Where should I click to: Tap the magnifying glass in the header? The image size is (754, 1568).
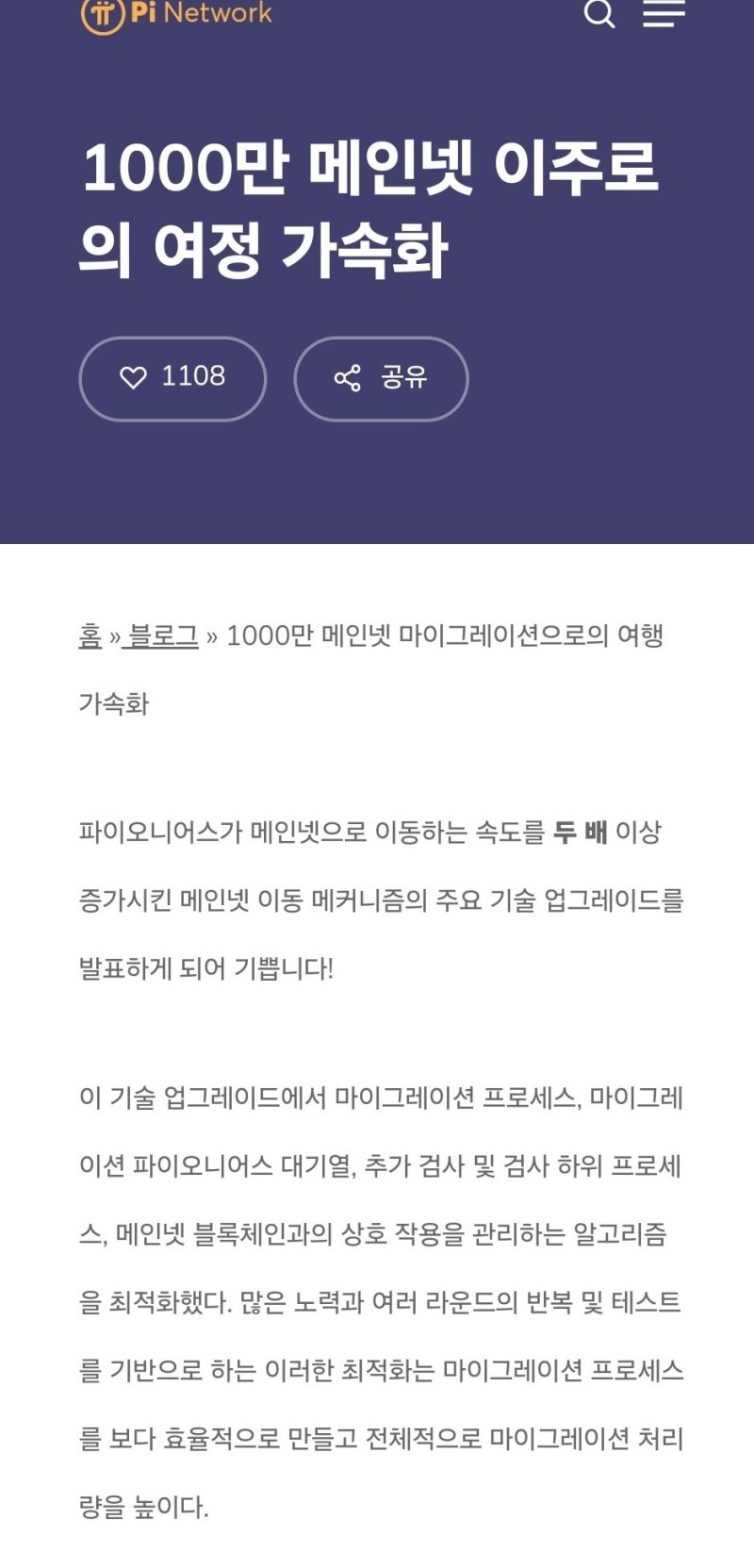[x=601, y=13]
